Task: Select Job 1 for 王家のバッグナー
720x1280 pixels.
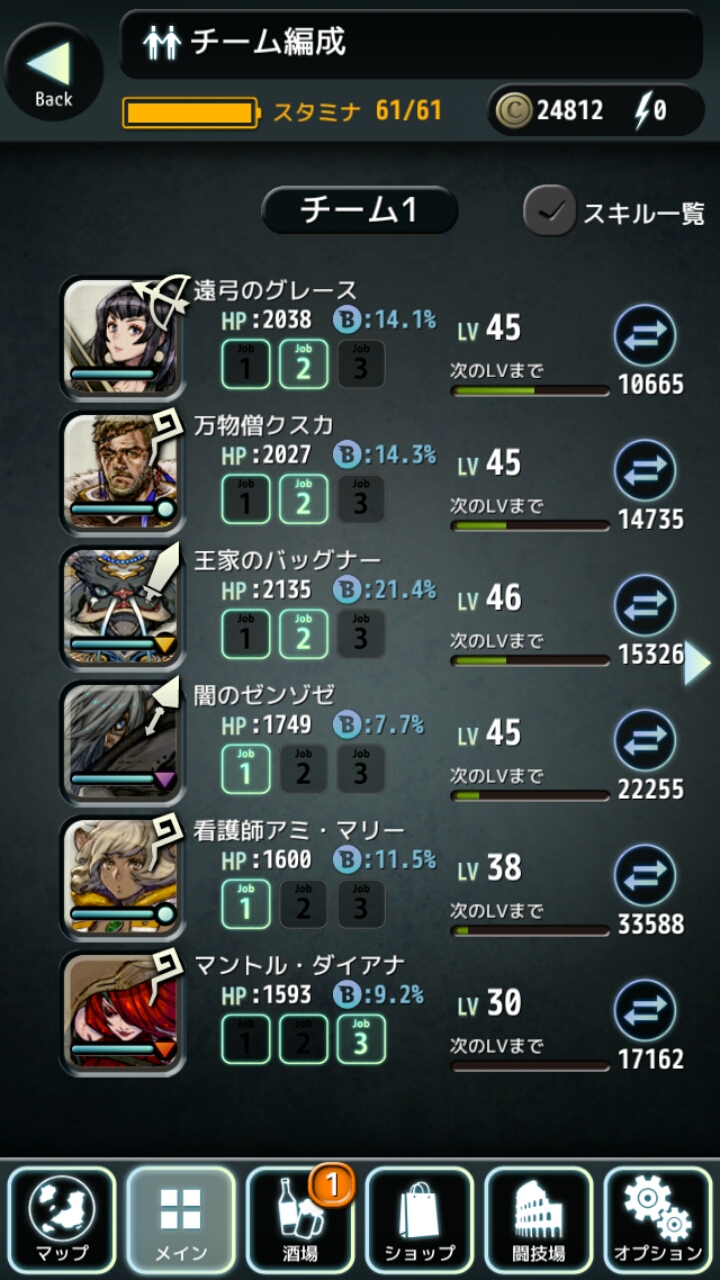Action: point(245,634)
